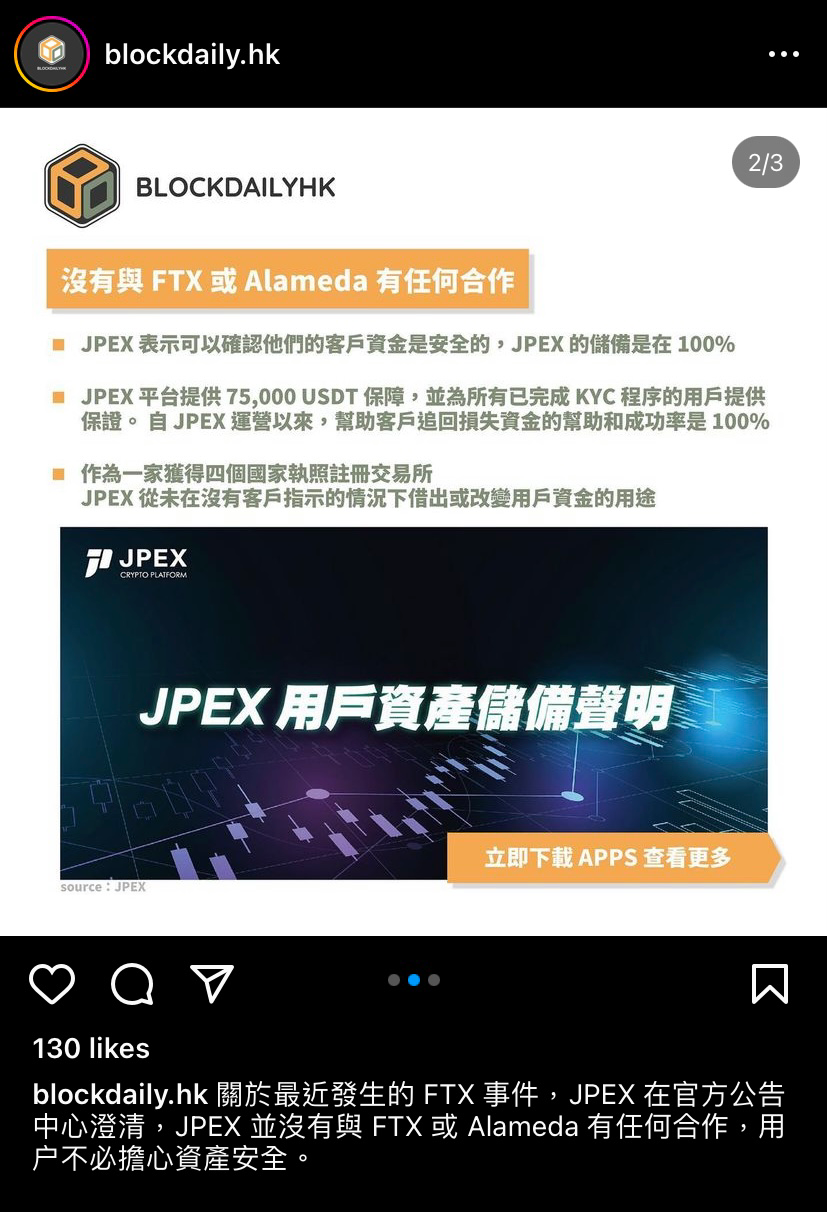This screenshot has width=827, height=1212.
Task: View who liked by clicking 130 likes
Action: point(89,1049)
